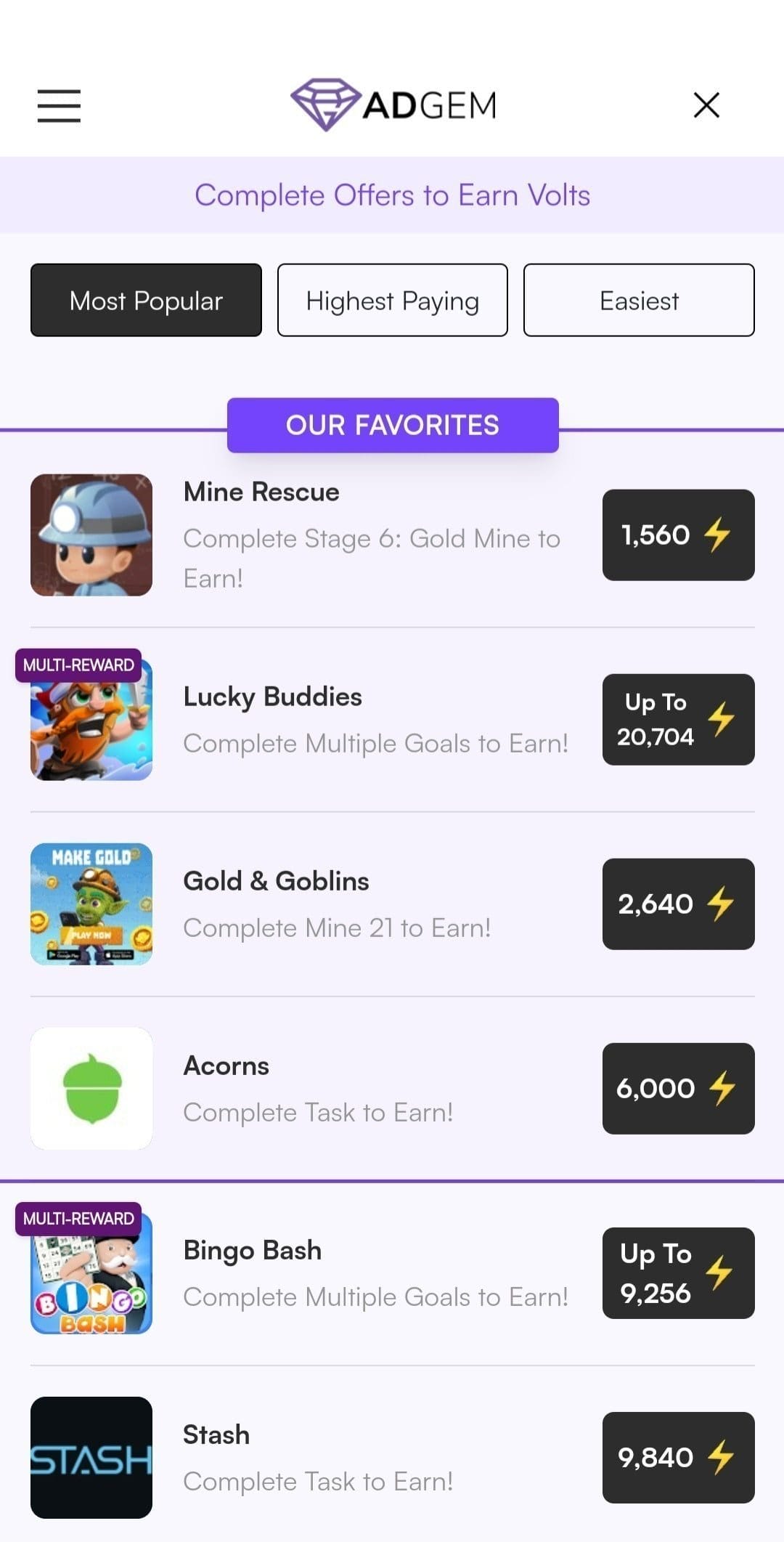784x1542 pixels.
Task: Select the Most Popular filter
Action: coord(146,300)
